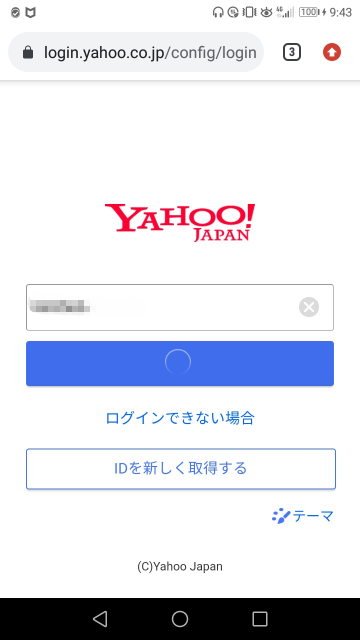Focus the Yahoo ID input field
This screenshot has width=360, height=640.
[x=180, y=307]
